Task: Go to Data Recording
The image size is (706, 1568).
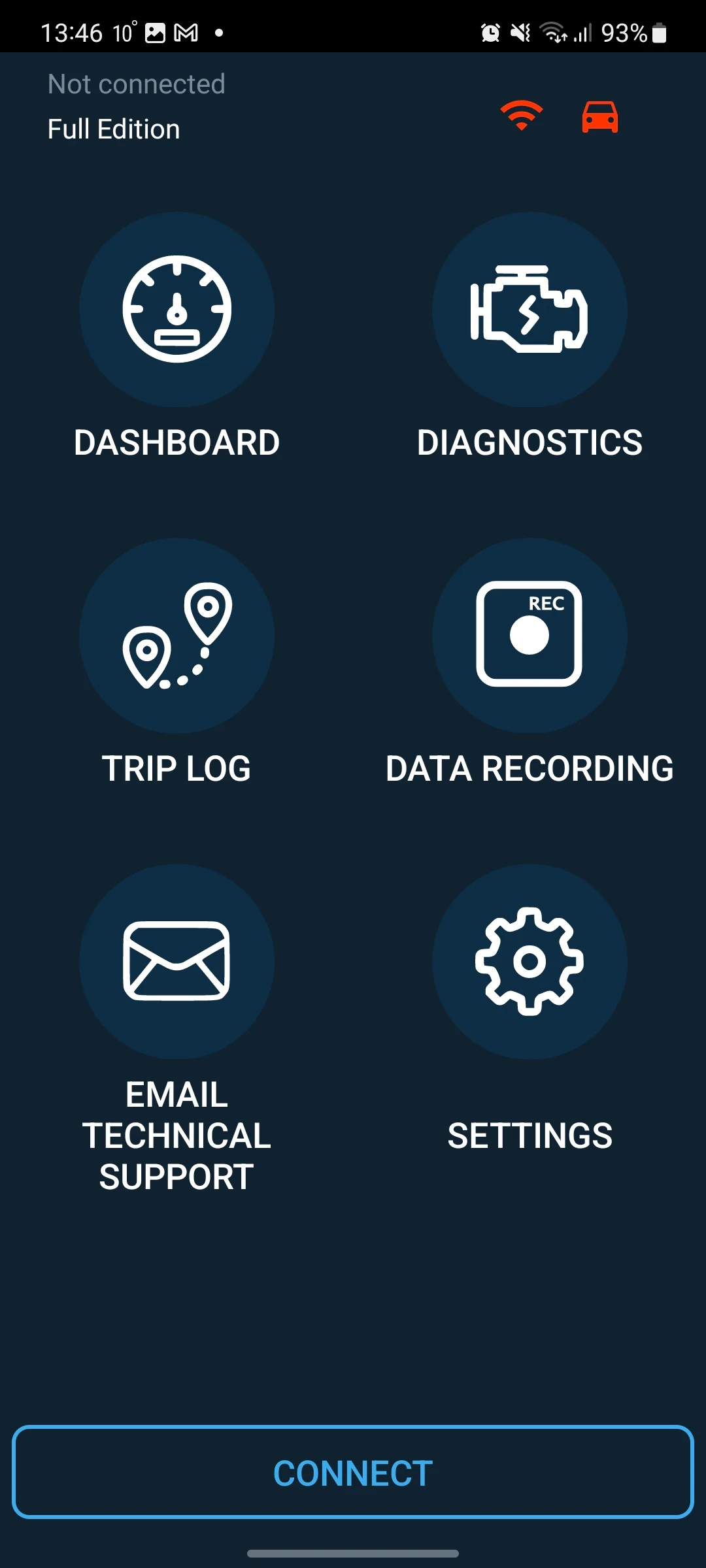Action: (x=529, y=636)
